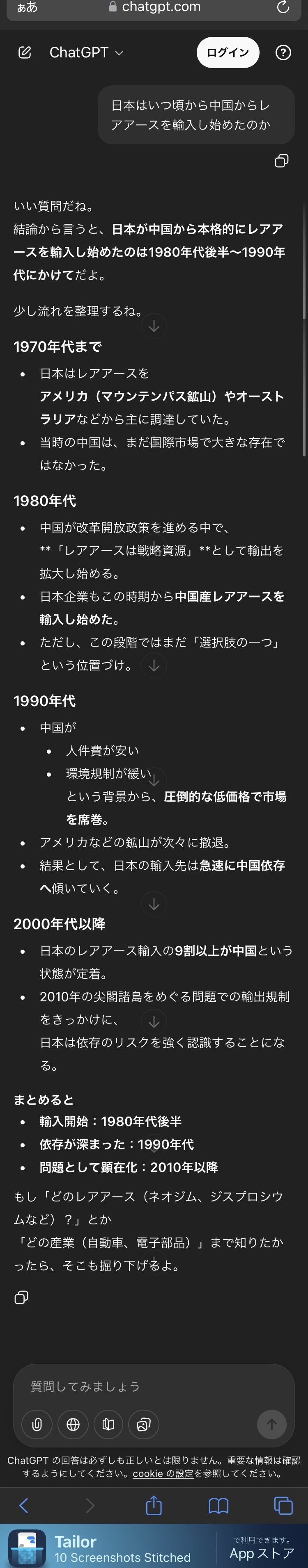
Task: Tap the ログイン button
Action: [228, 53]
